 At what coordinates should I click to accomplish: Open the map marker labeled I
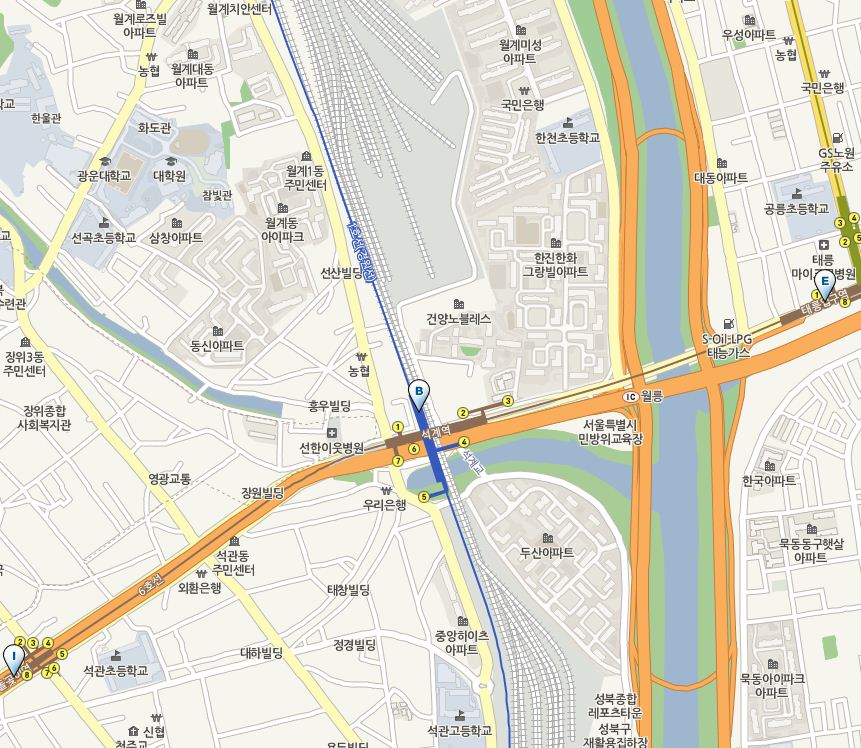[14, 657]
